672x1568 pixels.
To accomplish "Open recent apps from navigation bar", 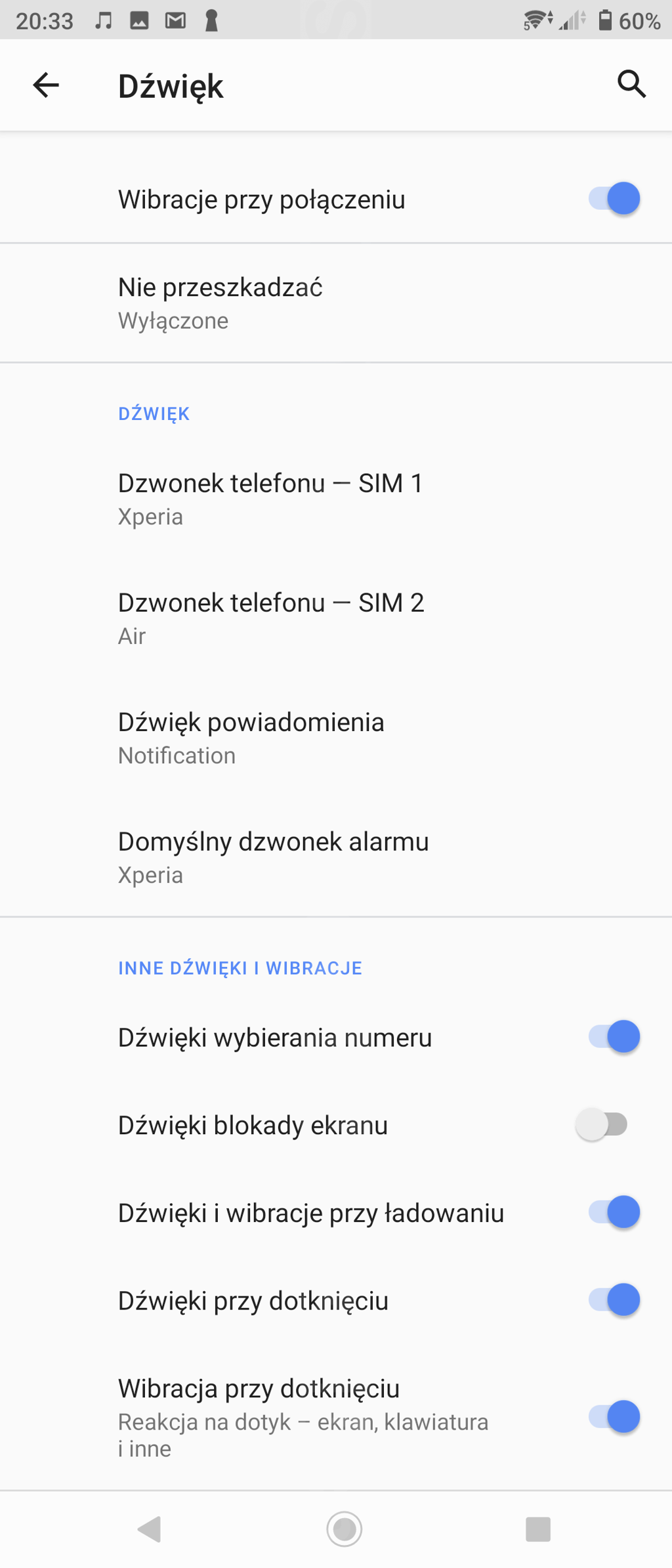I will point(538,1529).
